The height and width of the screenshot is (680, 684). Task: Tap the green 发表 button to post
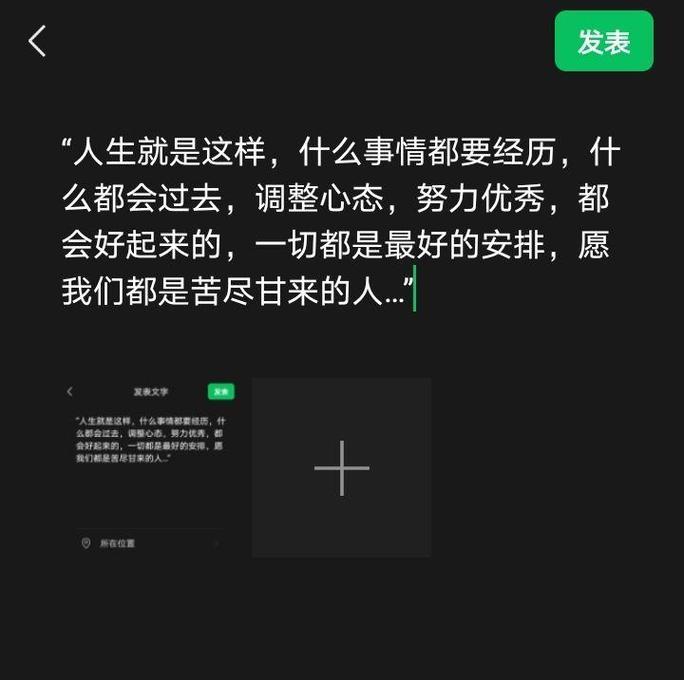603,42
